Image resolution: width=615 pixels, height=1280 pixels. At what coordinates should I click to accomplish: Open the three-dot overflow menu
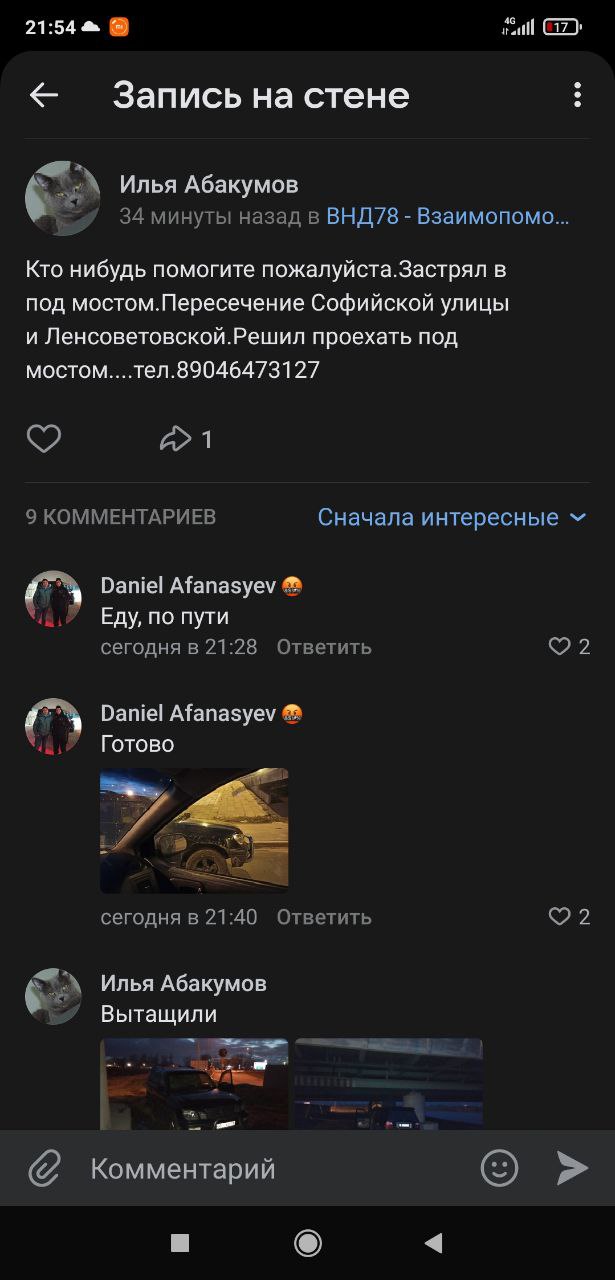point(577,95)
